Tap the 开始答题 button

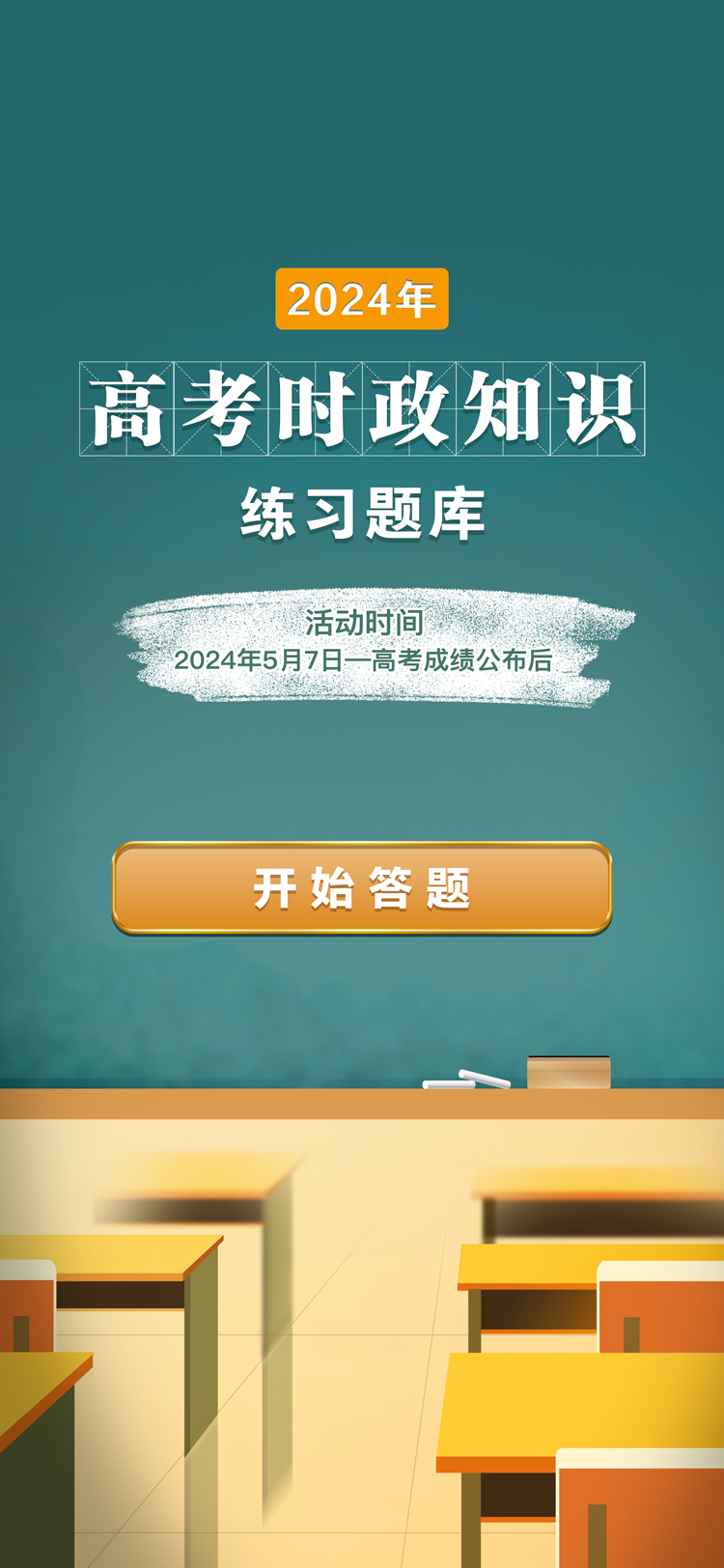coord(362,887)
